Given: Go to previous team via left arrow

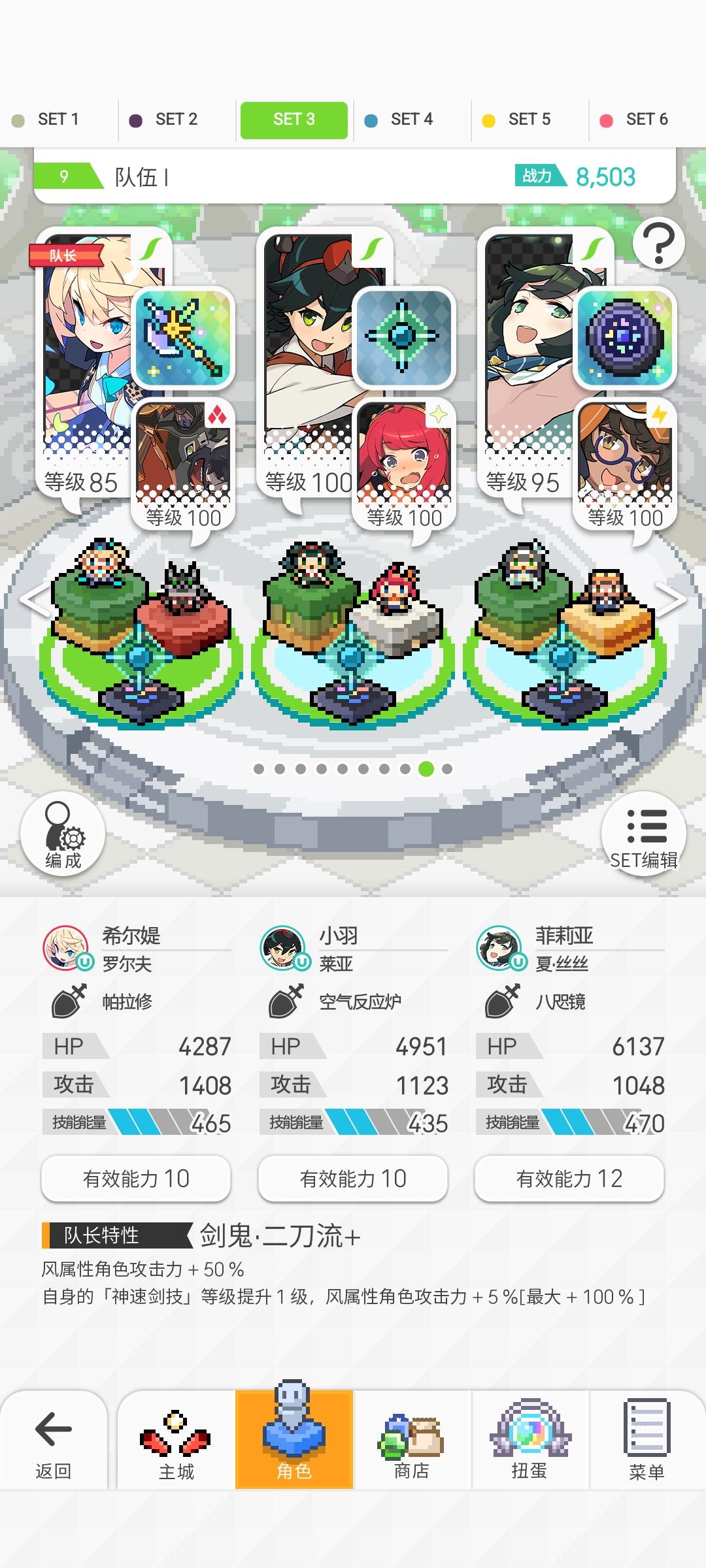Looking at the screenshot, I should [34, 598].
